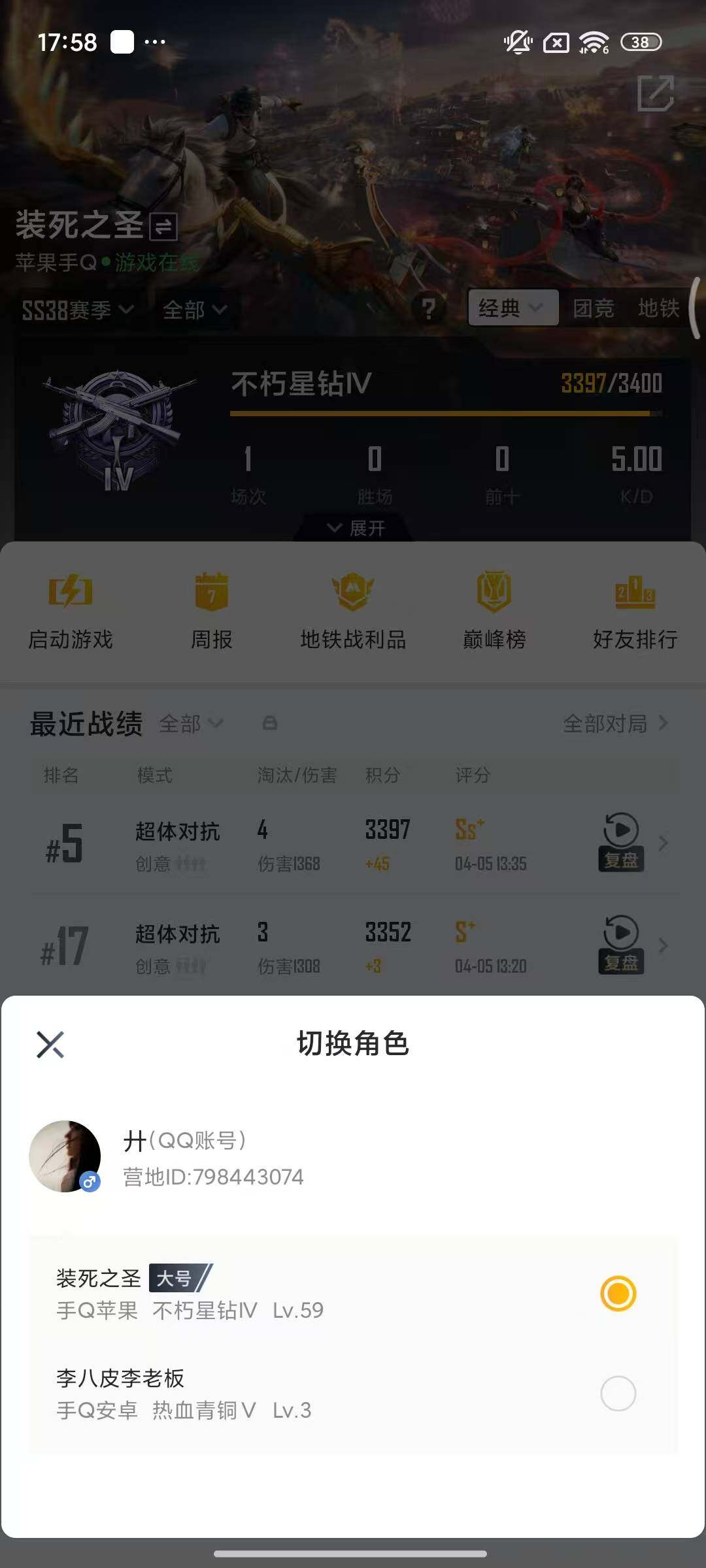Open the SS38赛季 season dropdown
The image size is (706, 1568).
74,310
